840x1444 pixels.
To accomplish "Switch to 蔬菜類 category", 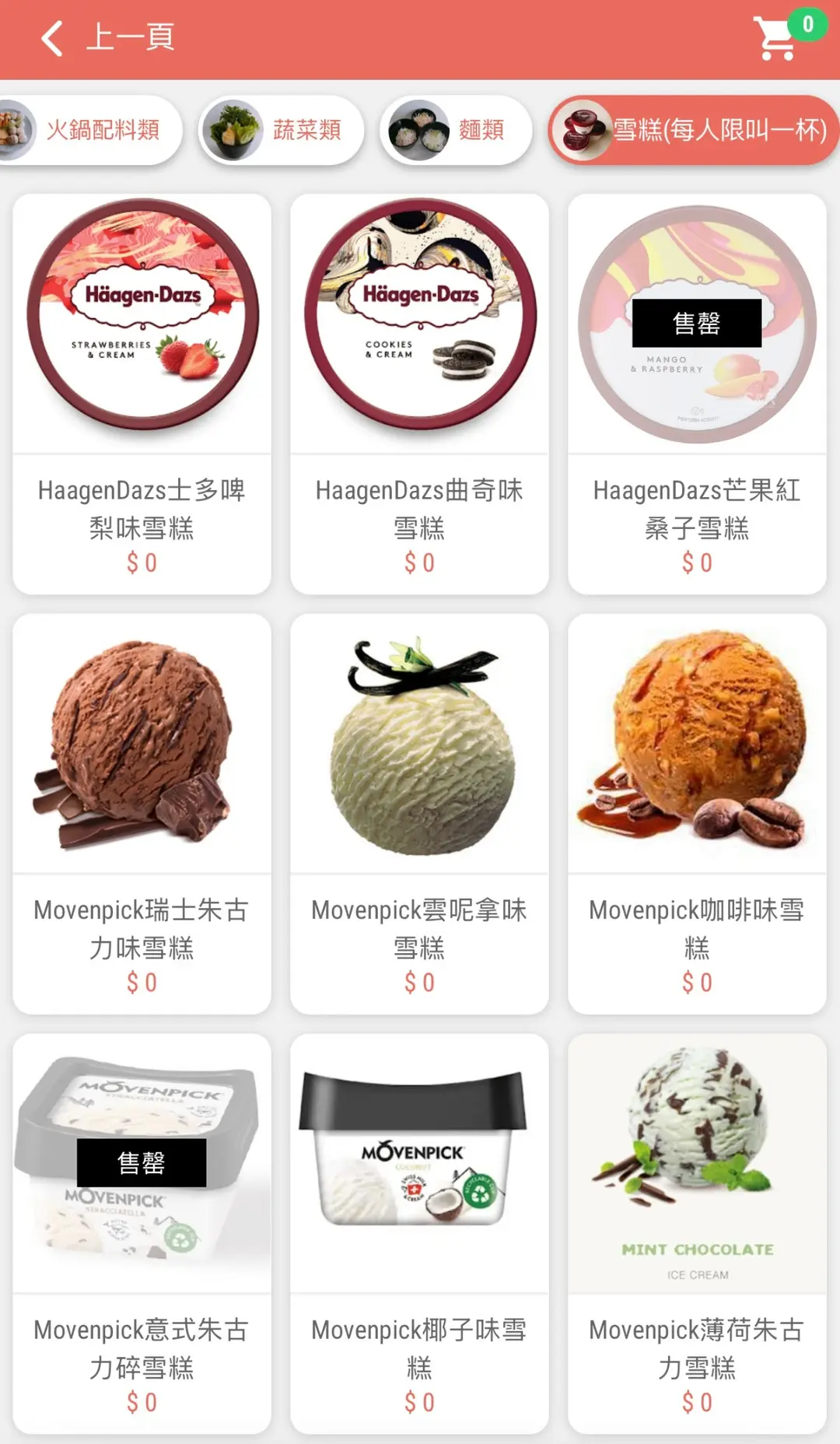I will click(282, 130).
